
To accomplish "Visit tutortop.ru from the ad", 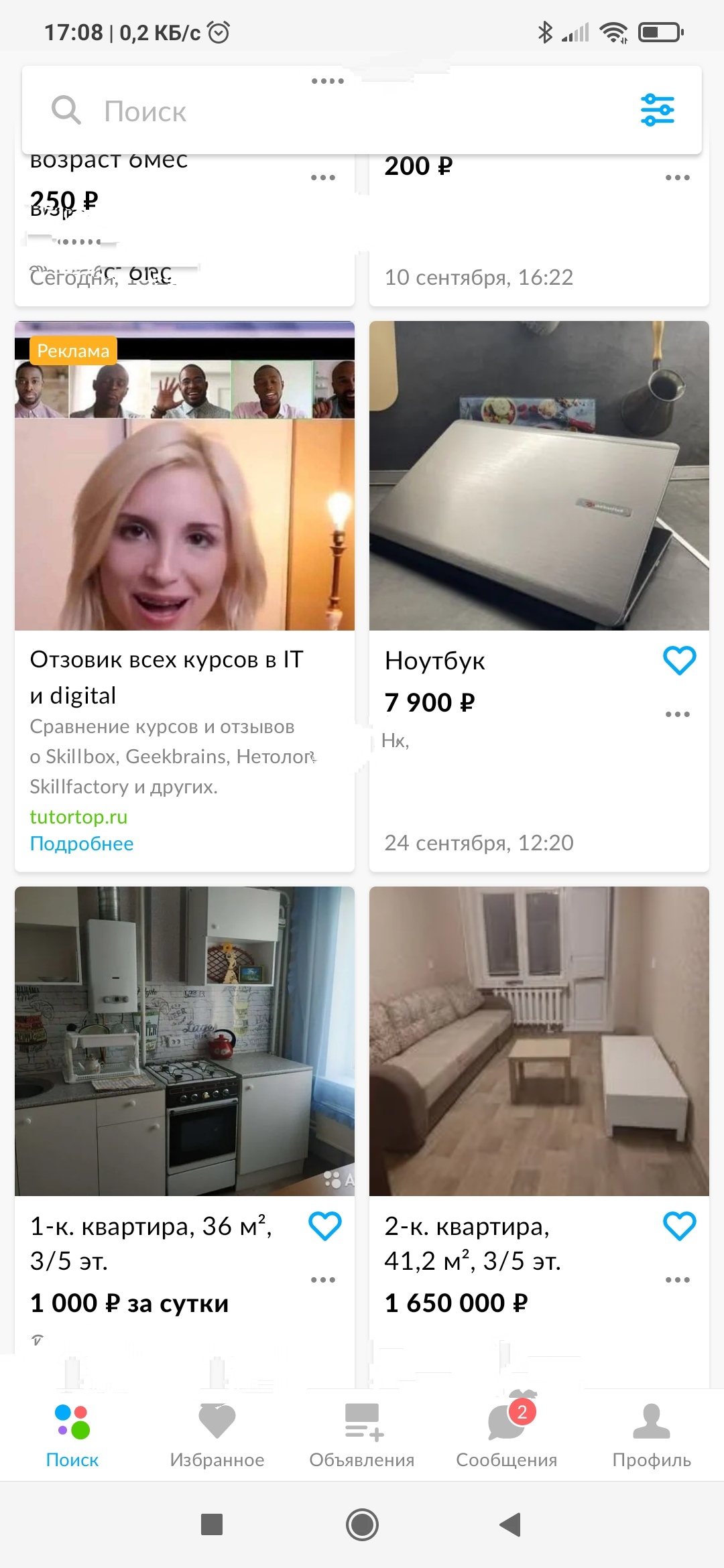I will (78, 817).
